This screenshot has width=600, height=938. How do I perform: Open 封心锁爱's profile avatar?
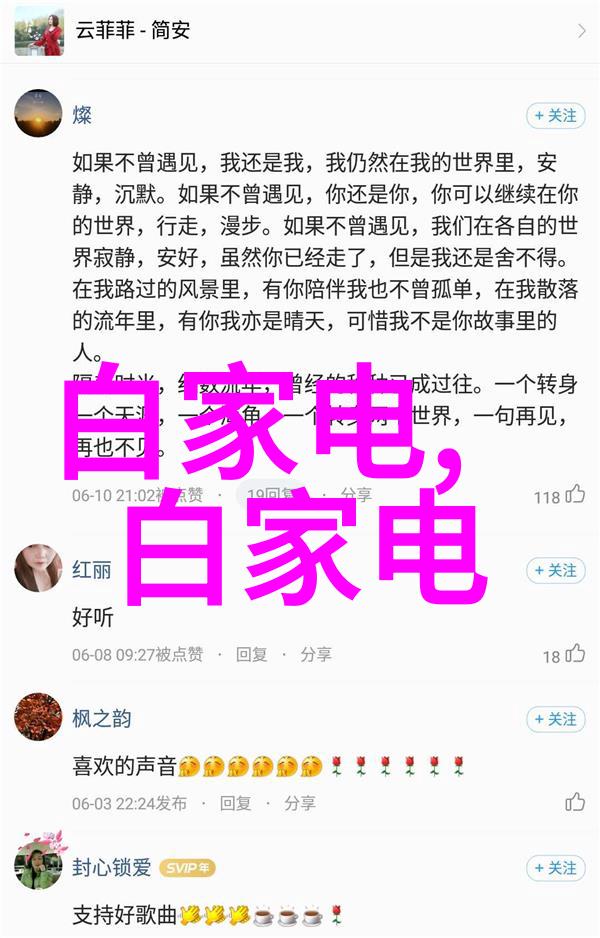coord(38,864)
